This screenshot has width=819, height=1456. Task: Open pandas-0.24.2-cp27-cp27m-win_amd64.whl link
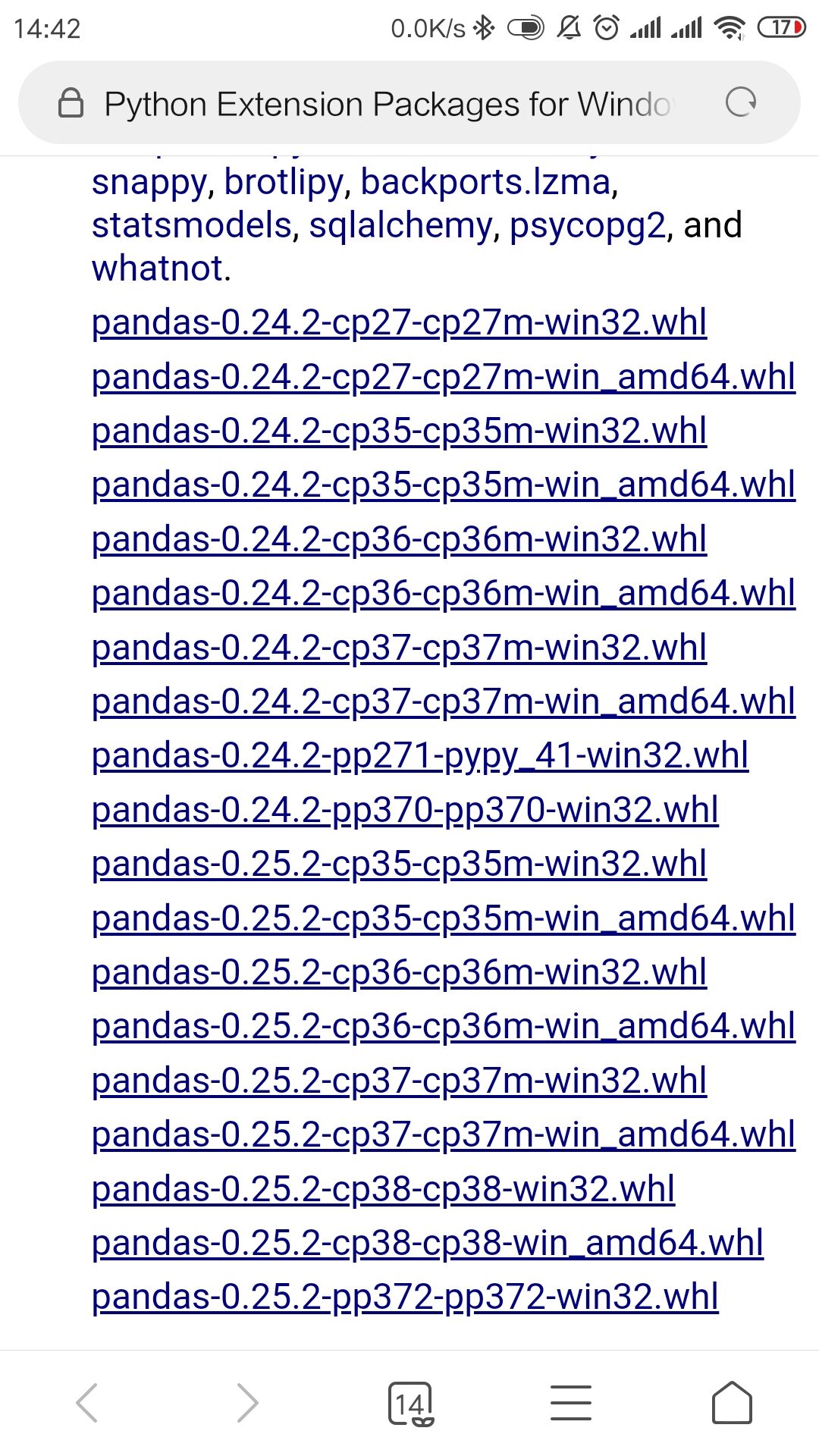pos(442,377)
